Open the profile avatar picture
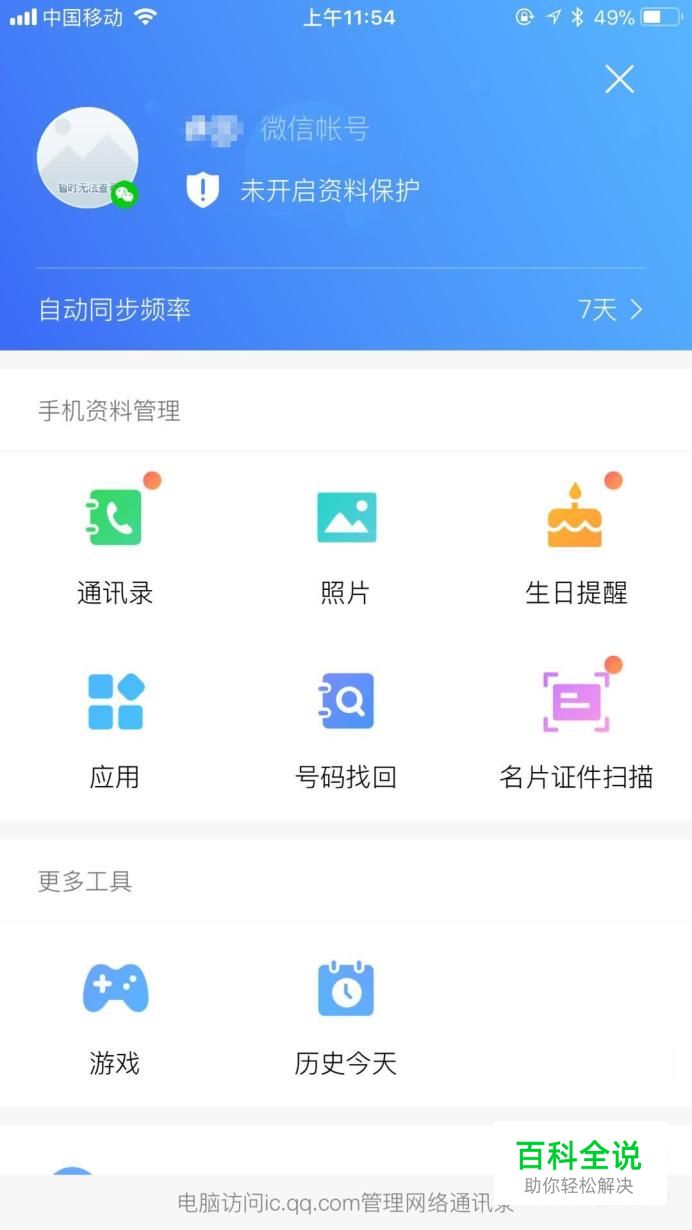692x1230 pixels. 87,158
